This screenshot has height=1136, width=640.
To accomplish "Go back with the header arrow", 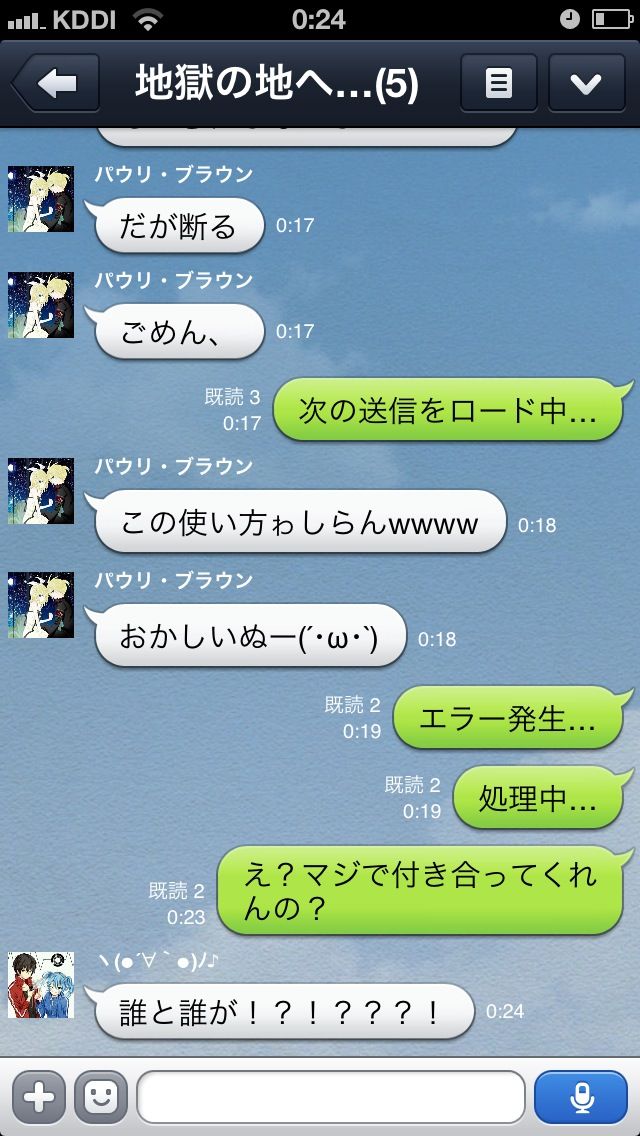I will [57, 83].
